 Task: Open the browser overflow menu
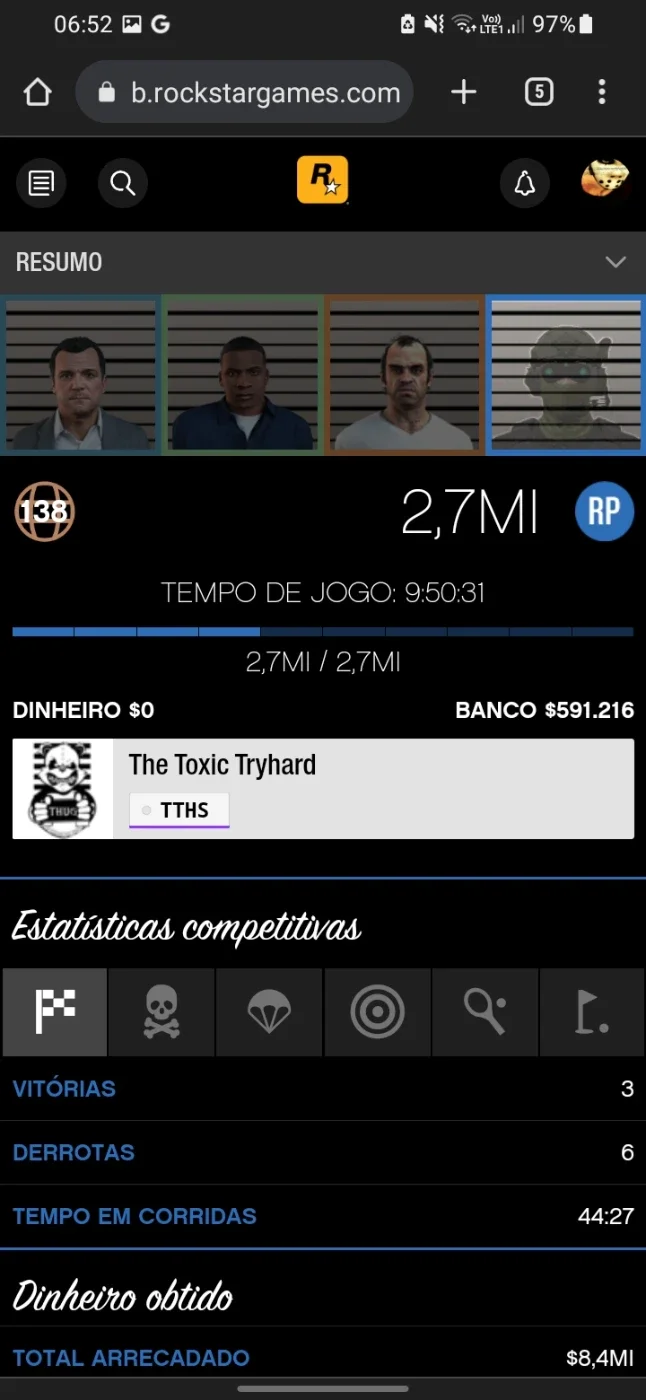coord(601,93)
